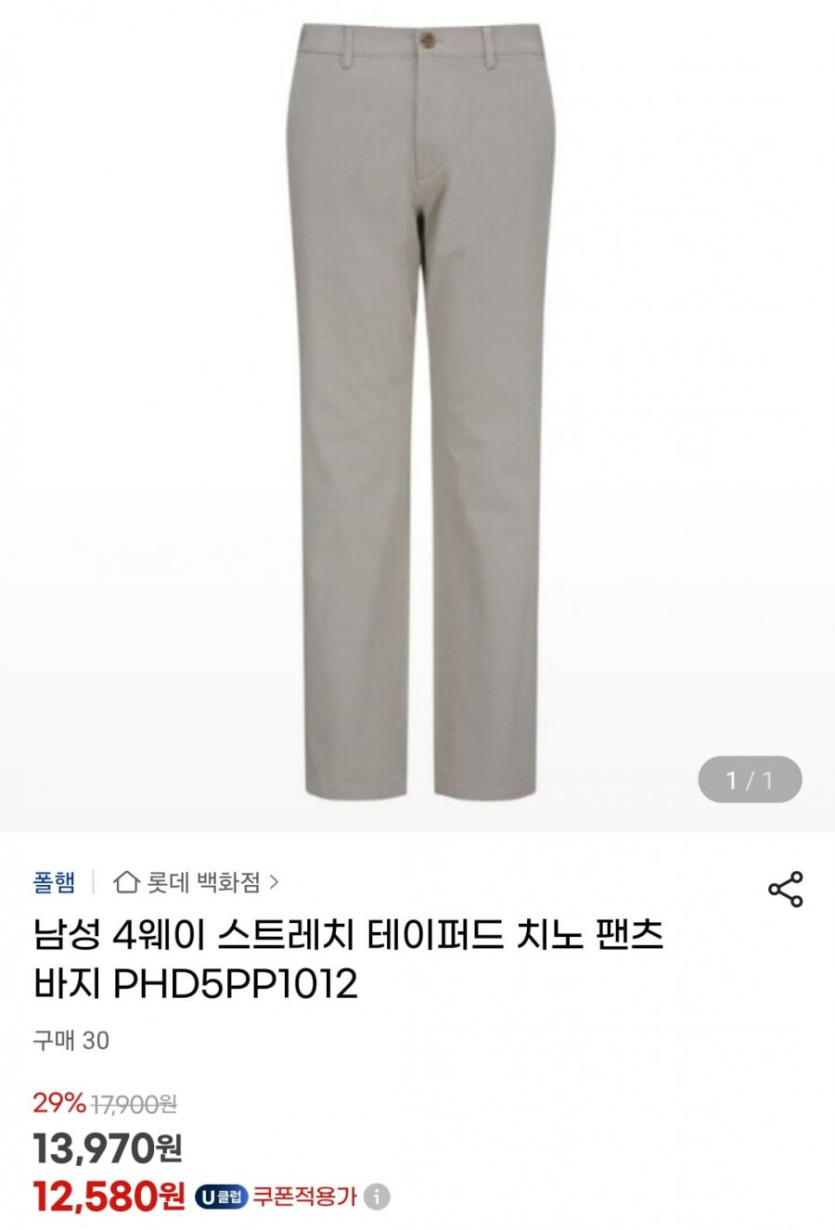Open the 폴햄 brand link
The height and width of the screenshot is (1230, 835).
point(54,882)
